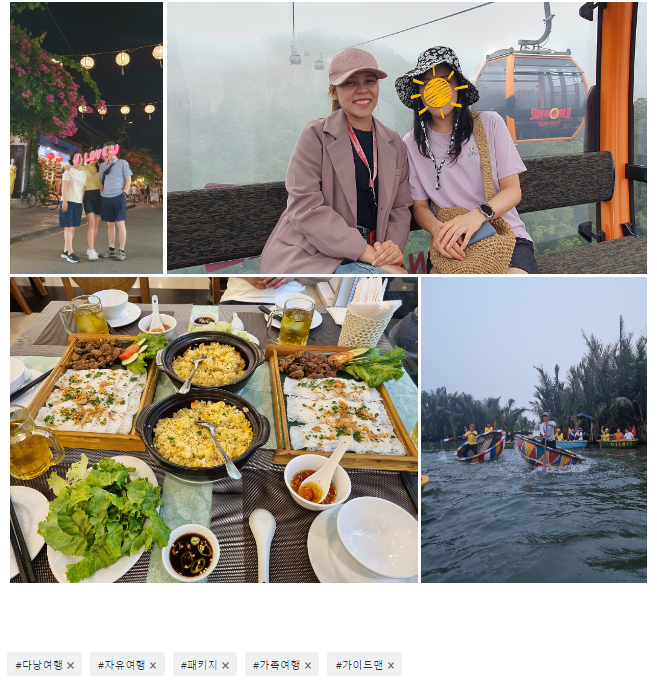Delete the #가이드맨 tag
Image resolution: width=657 pixels, height=689 pixels.
coord(391,665)
